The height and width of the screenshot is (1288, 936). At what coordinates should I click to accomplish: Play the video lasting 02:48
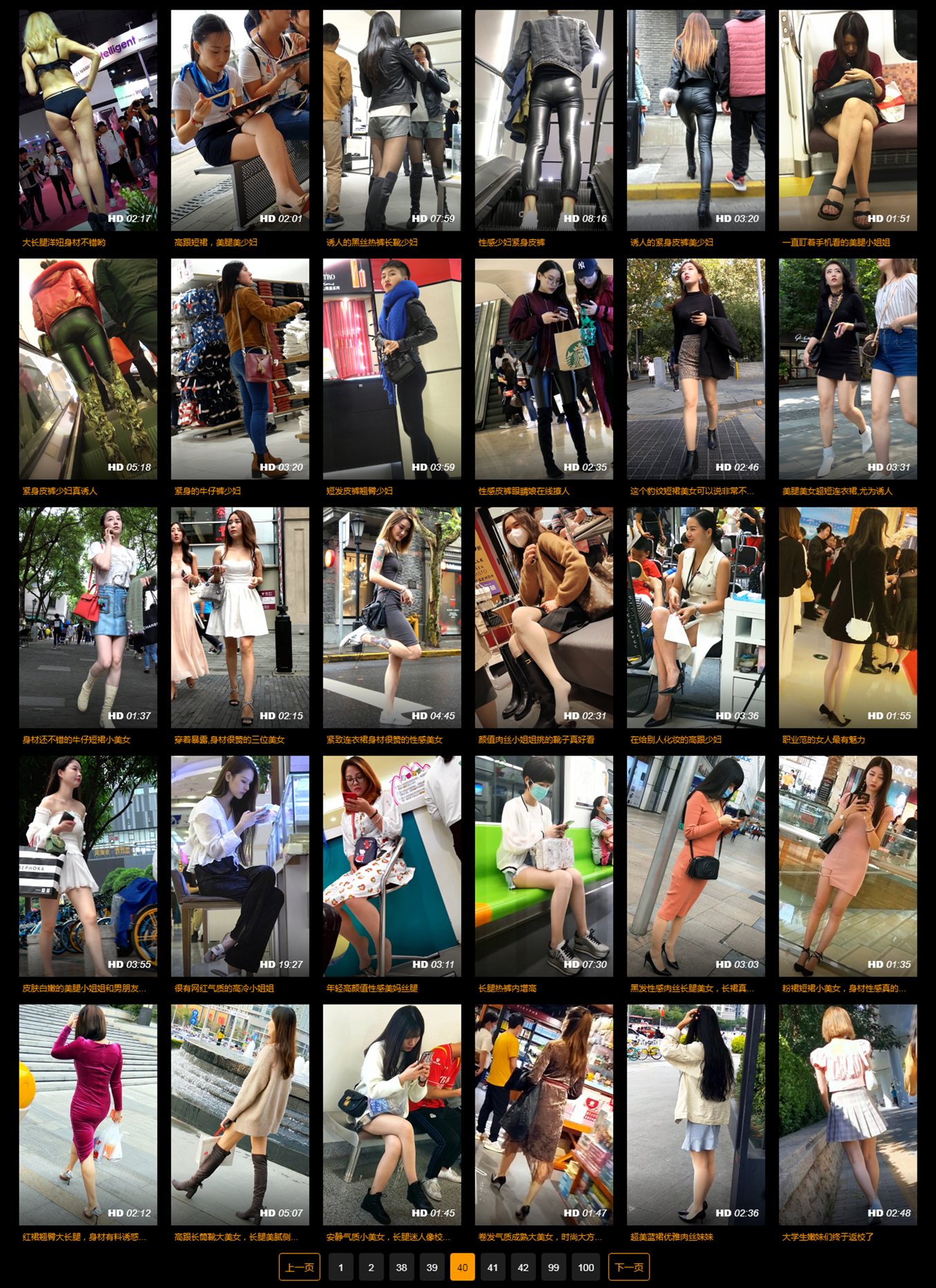tap(848, 1115)
